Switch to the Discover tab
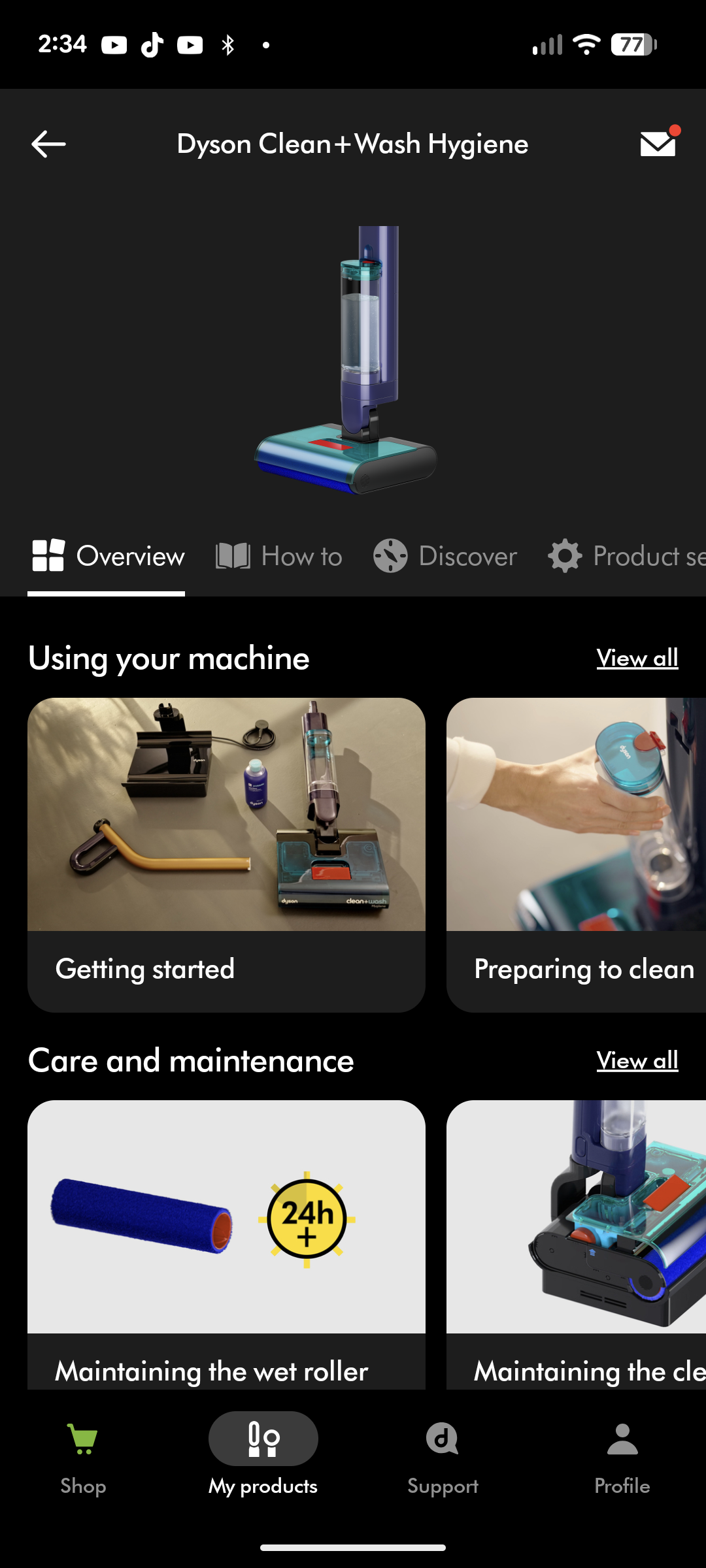The height and width of the screenshot is (1568, 706). (x=445, y=557)
